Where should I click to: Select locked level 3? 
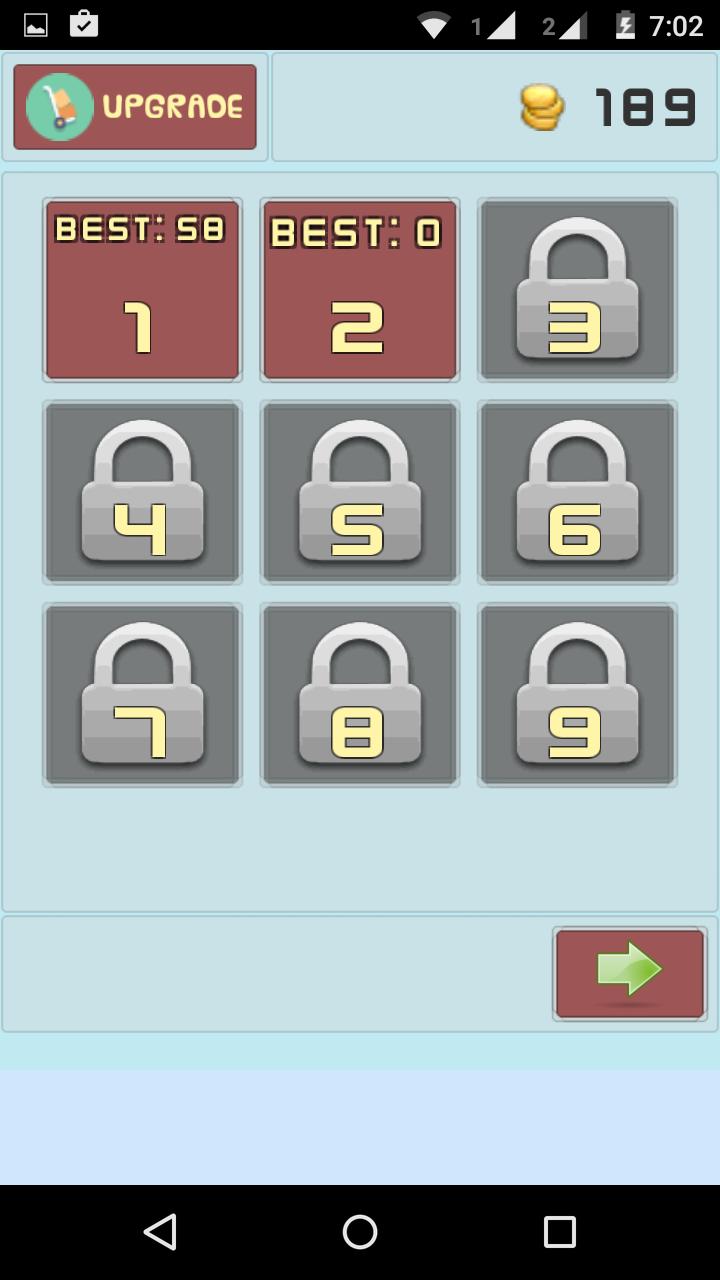tap(577, 290)
